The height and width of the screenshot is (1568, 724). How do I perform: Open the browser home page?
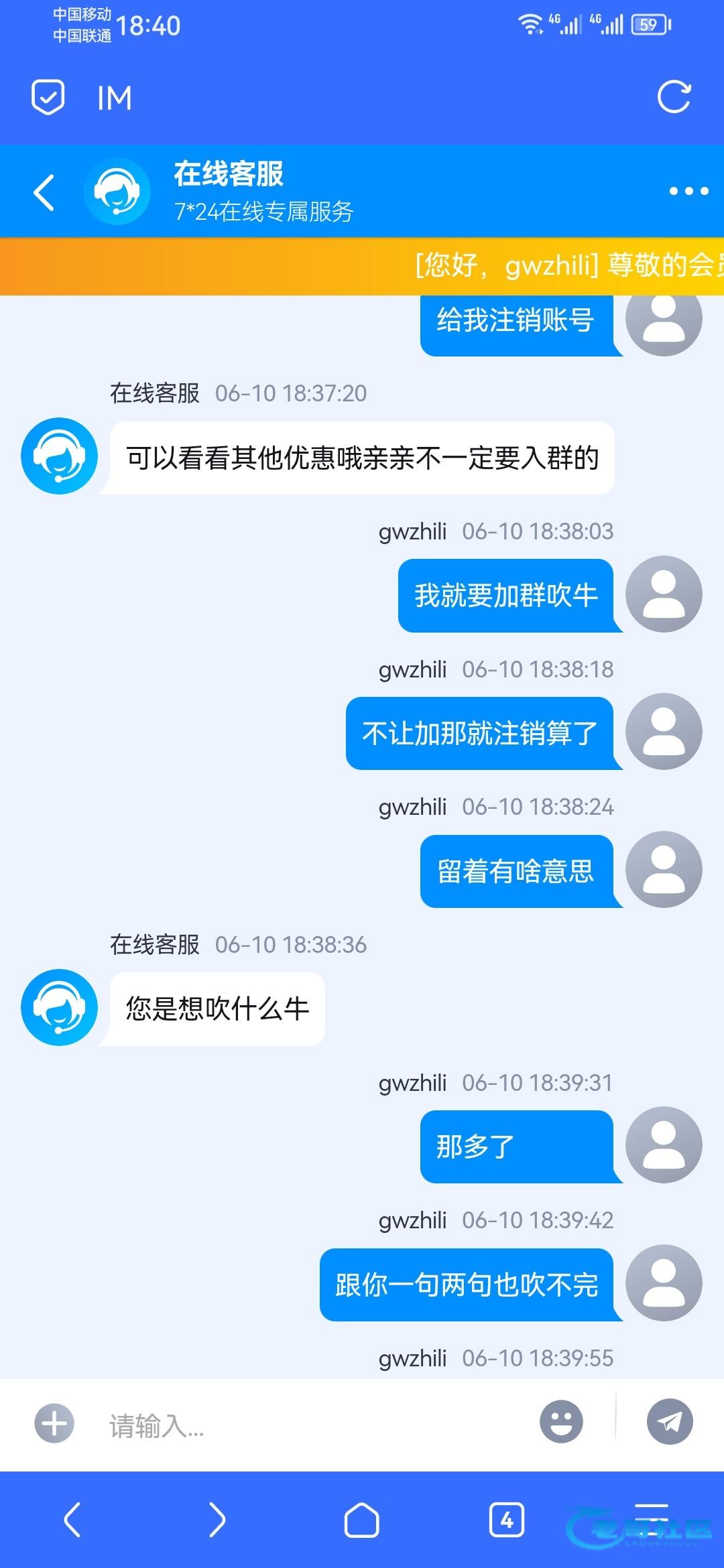[x=362, y=1519]
